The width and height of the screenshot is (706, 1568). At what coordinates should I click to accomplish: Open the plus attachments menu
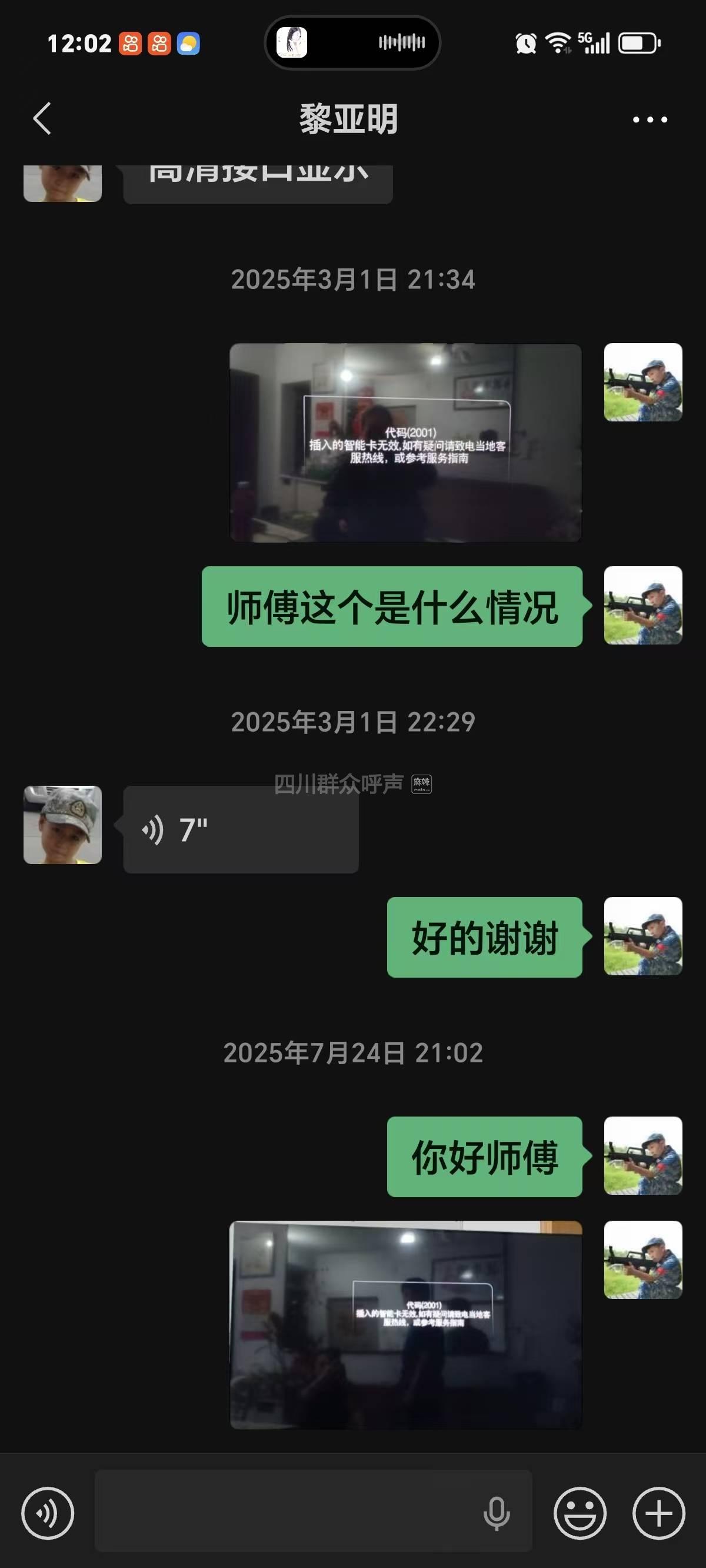[658, 1513]
